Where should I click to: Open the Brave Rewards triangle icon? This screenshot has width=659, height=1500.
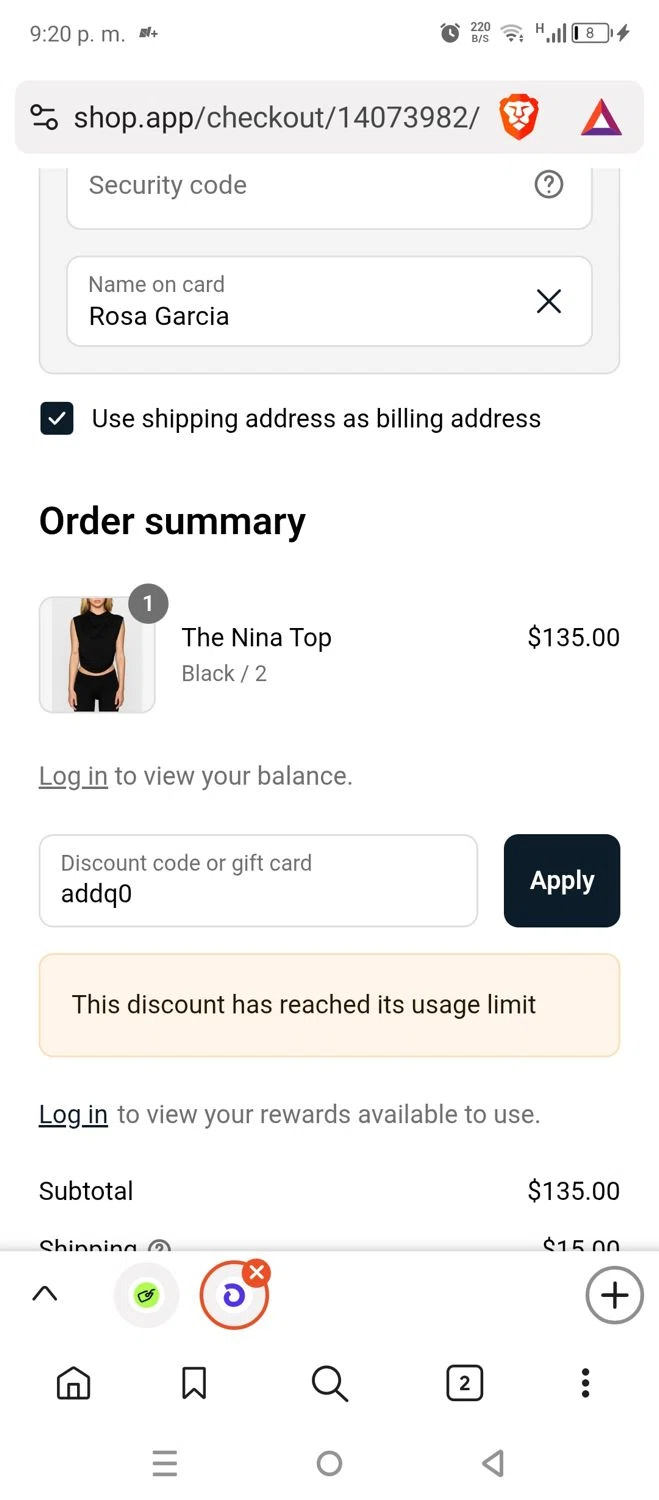pos(601,118)
